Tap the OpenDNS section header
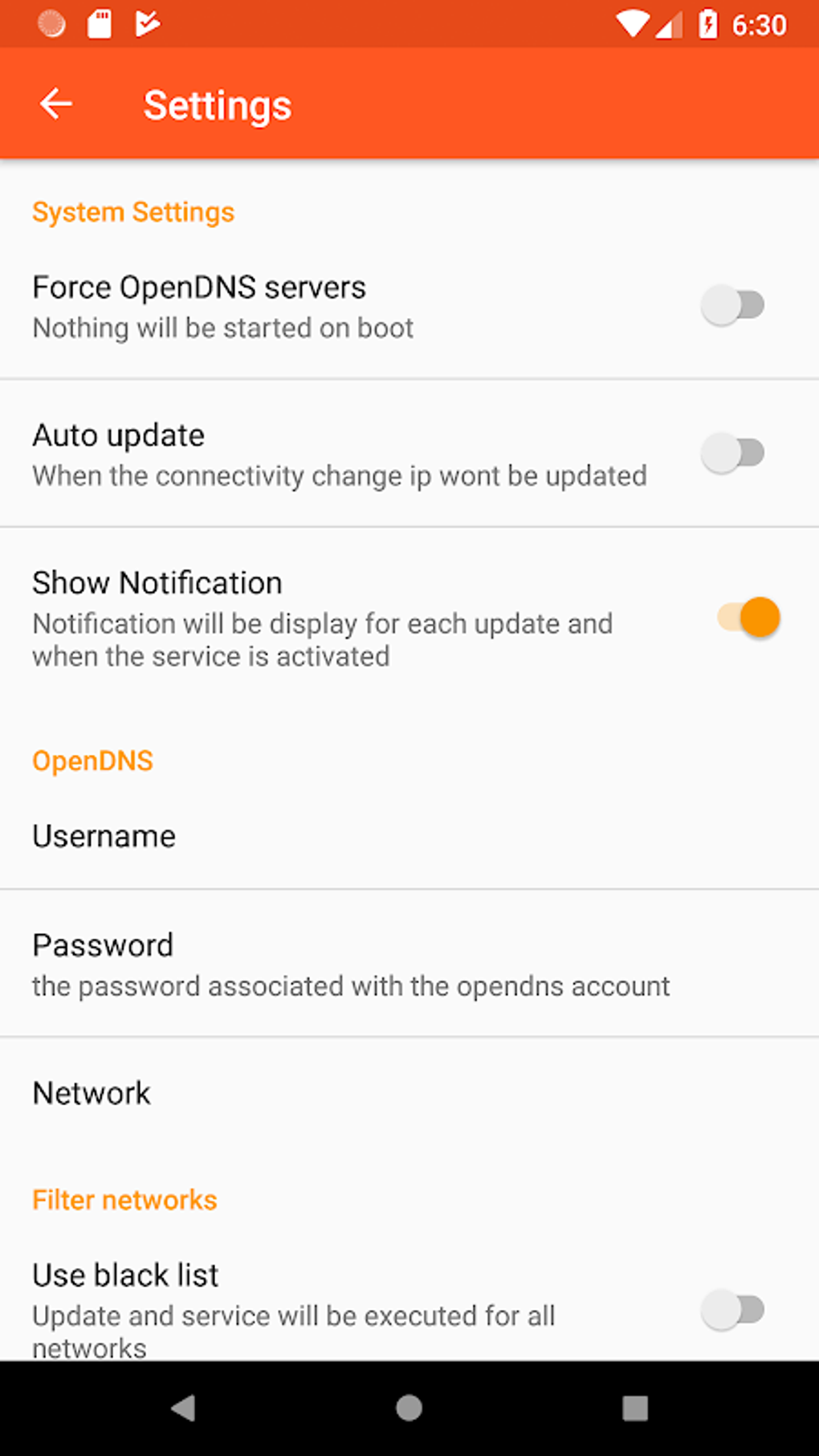The height and width of the screenshot is (1456, 819). click(x=92, y=760)
